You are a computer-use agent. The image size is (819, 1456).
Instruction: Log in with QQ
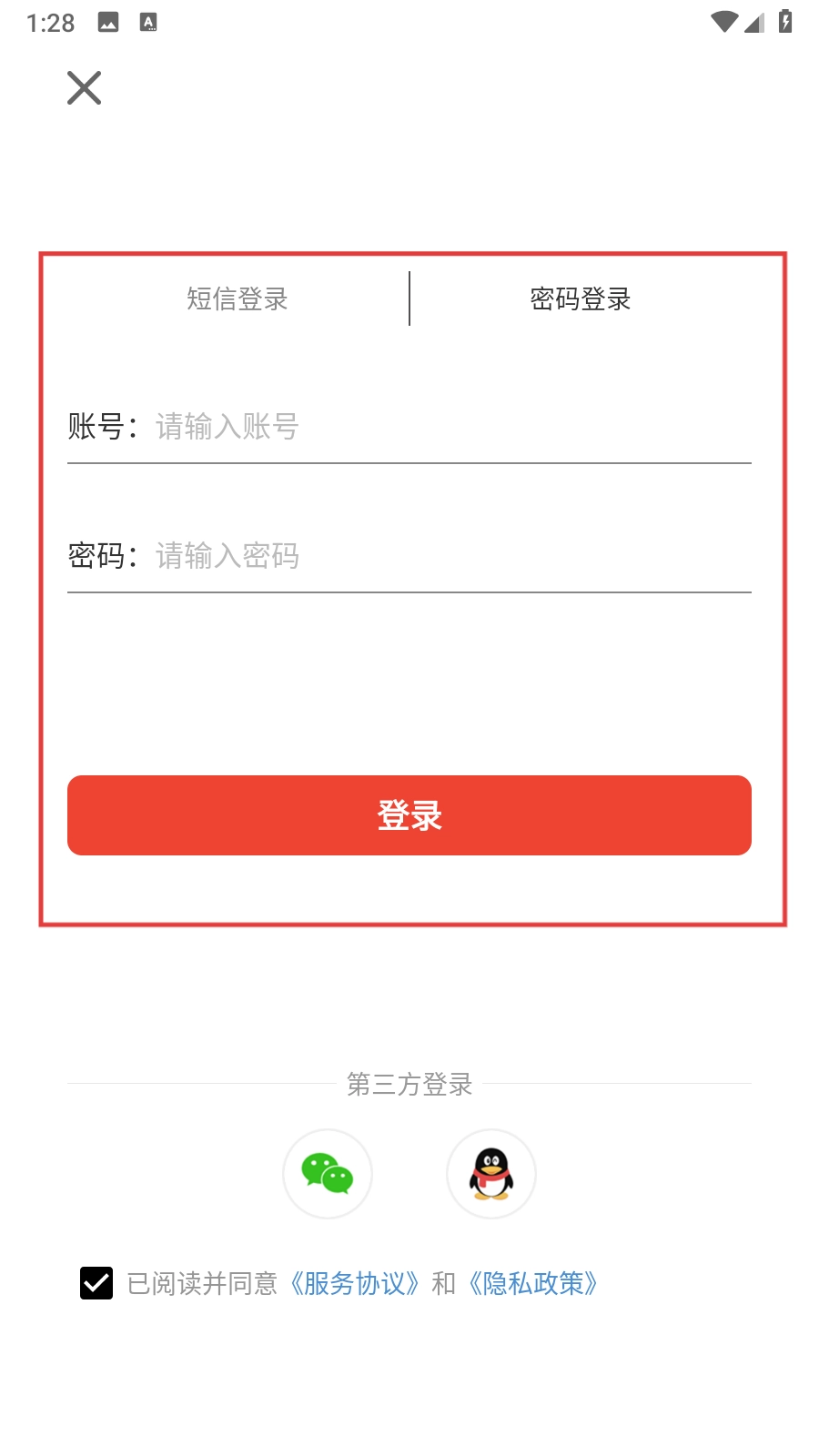pos(491,1174)
